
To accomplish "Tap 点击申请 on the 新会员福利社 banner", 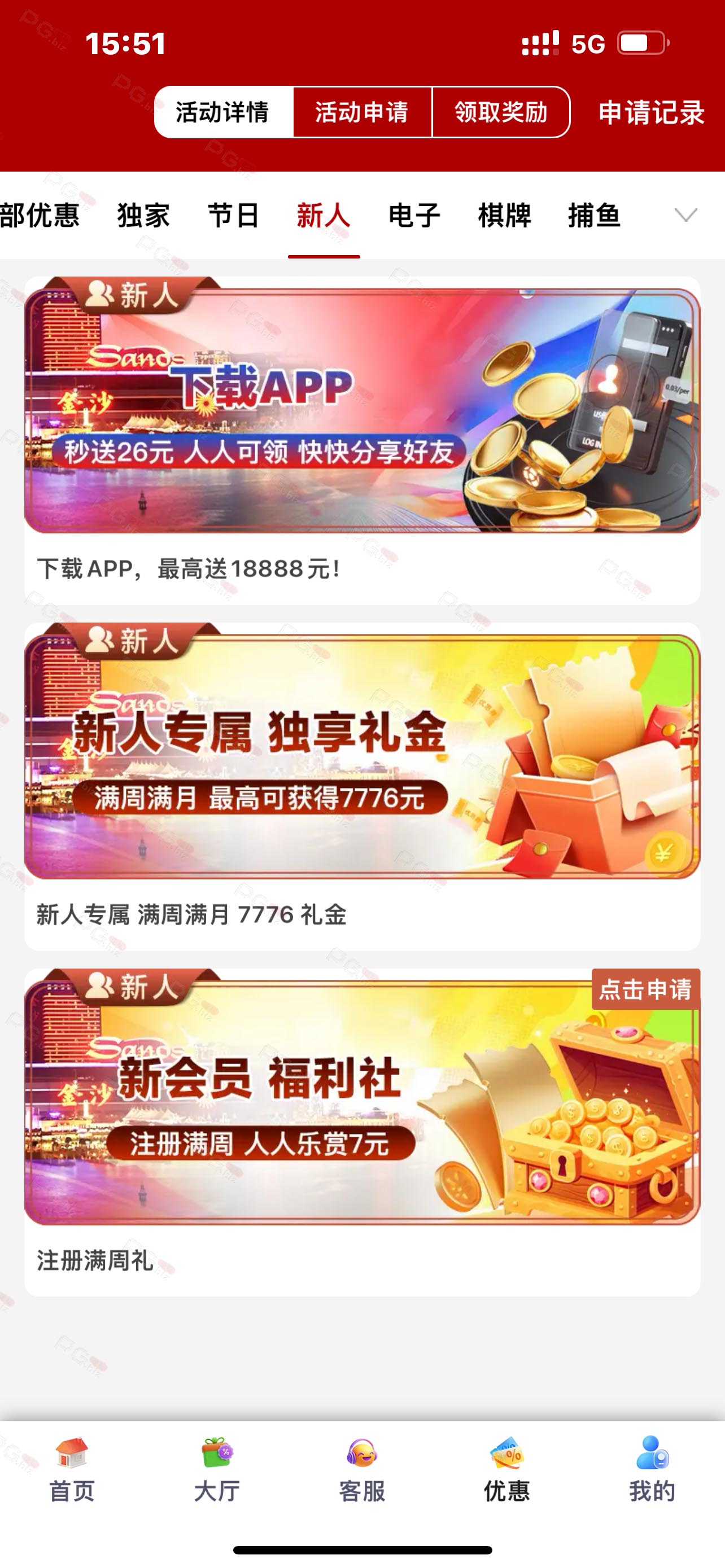I will 645,989.
